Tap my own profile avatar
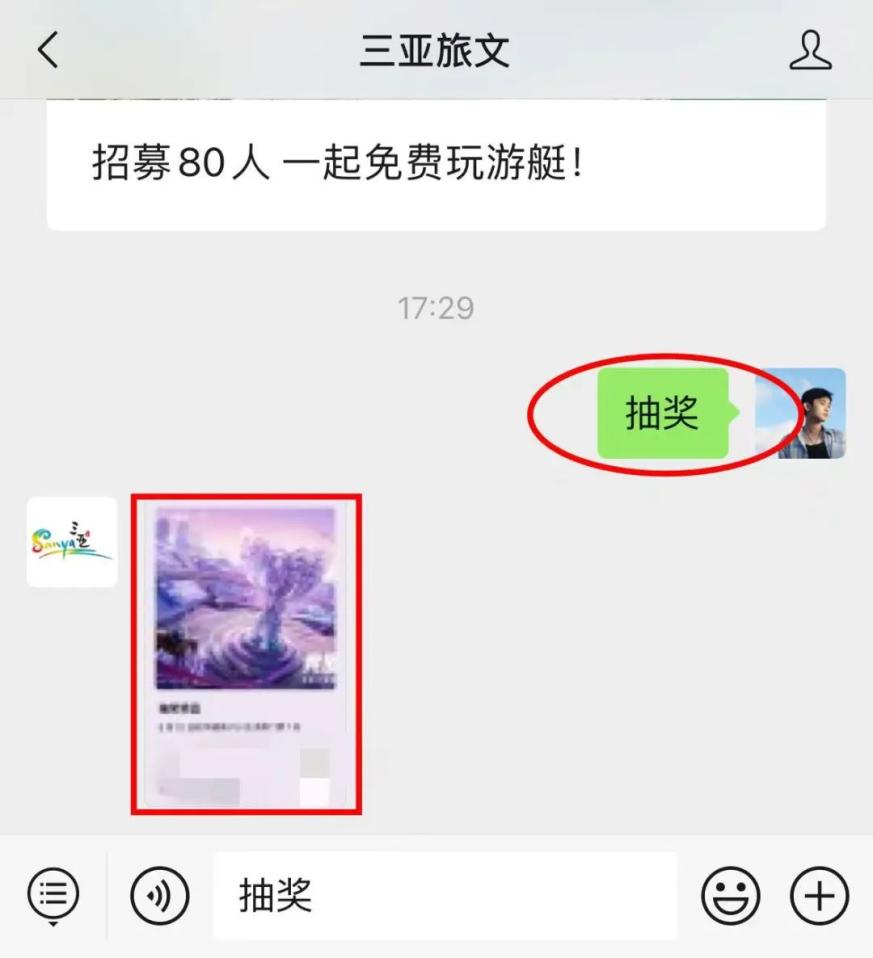The height and width of the screenshot is (958, 873). click(800, 413)
